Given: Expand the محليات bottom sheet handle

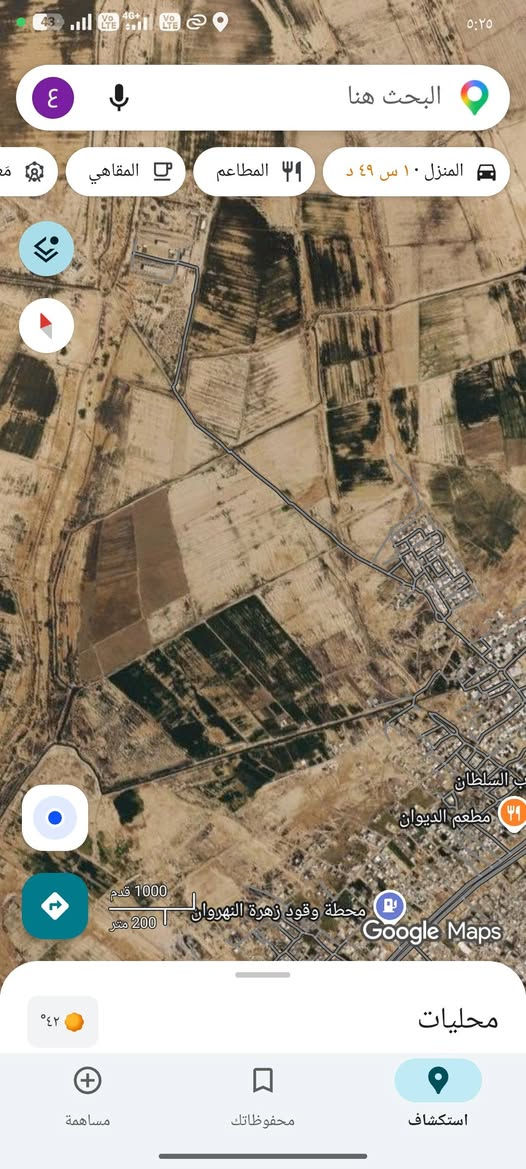Looking at the screenshot, I should pos(262,974).
